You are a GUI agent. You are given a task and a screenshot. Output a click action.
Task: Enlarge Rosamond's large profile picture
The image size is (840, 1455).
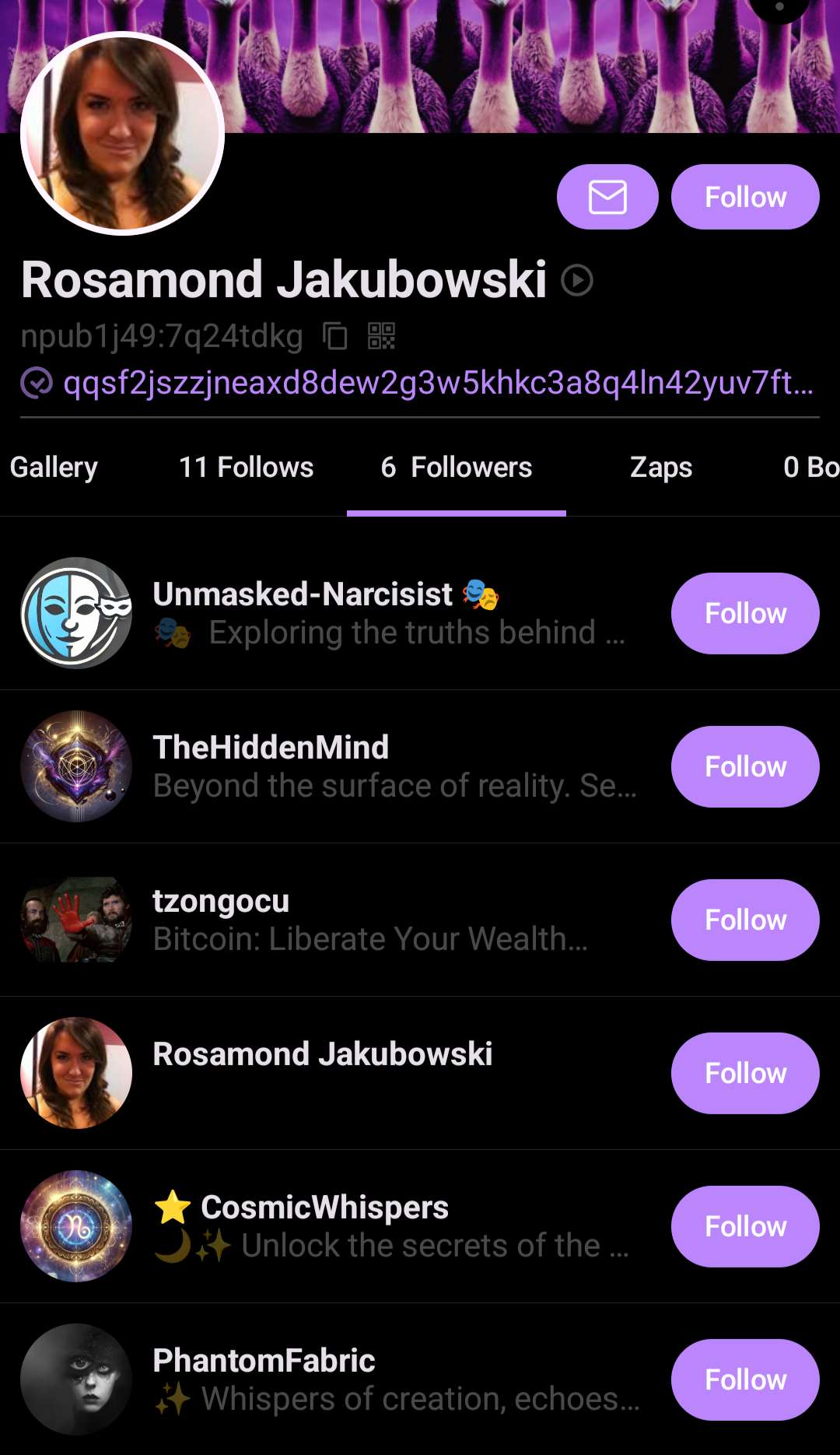point(122,134)
